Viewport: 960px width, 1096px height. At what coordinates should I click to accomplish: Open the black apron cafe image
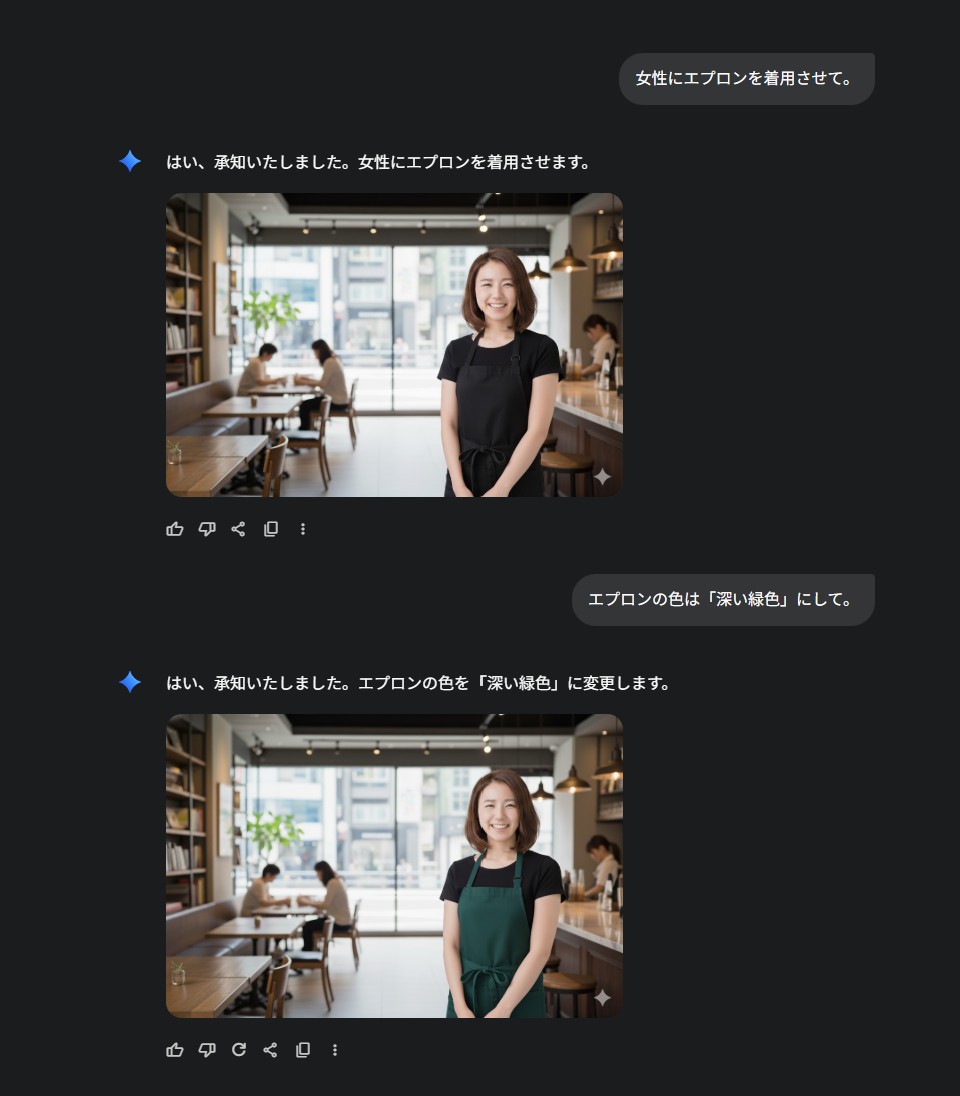click(x=394, y=345)
